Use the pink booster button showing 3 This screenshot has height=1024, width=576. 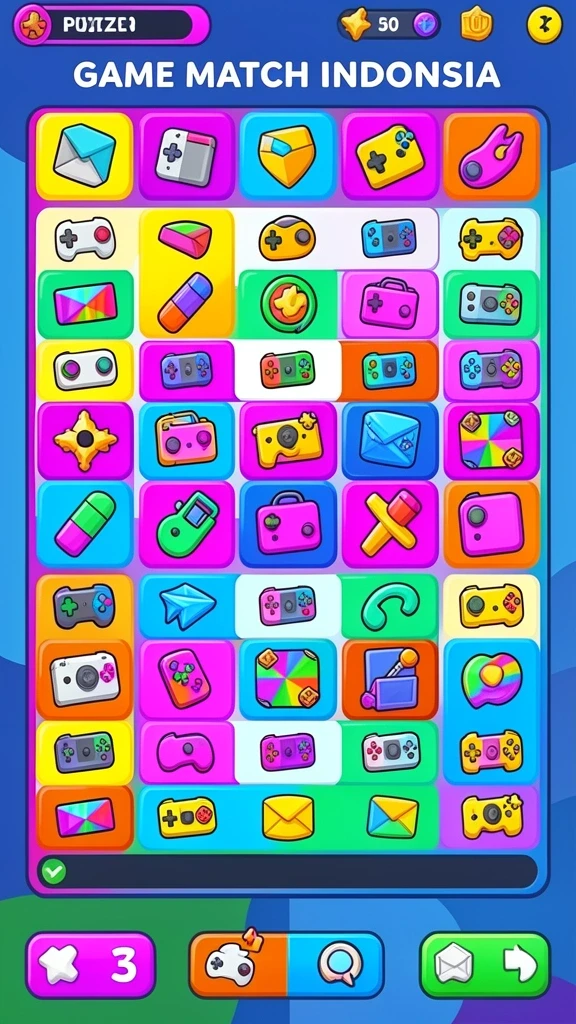coord(91,965)
